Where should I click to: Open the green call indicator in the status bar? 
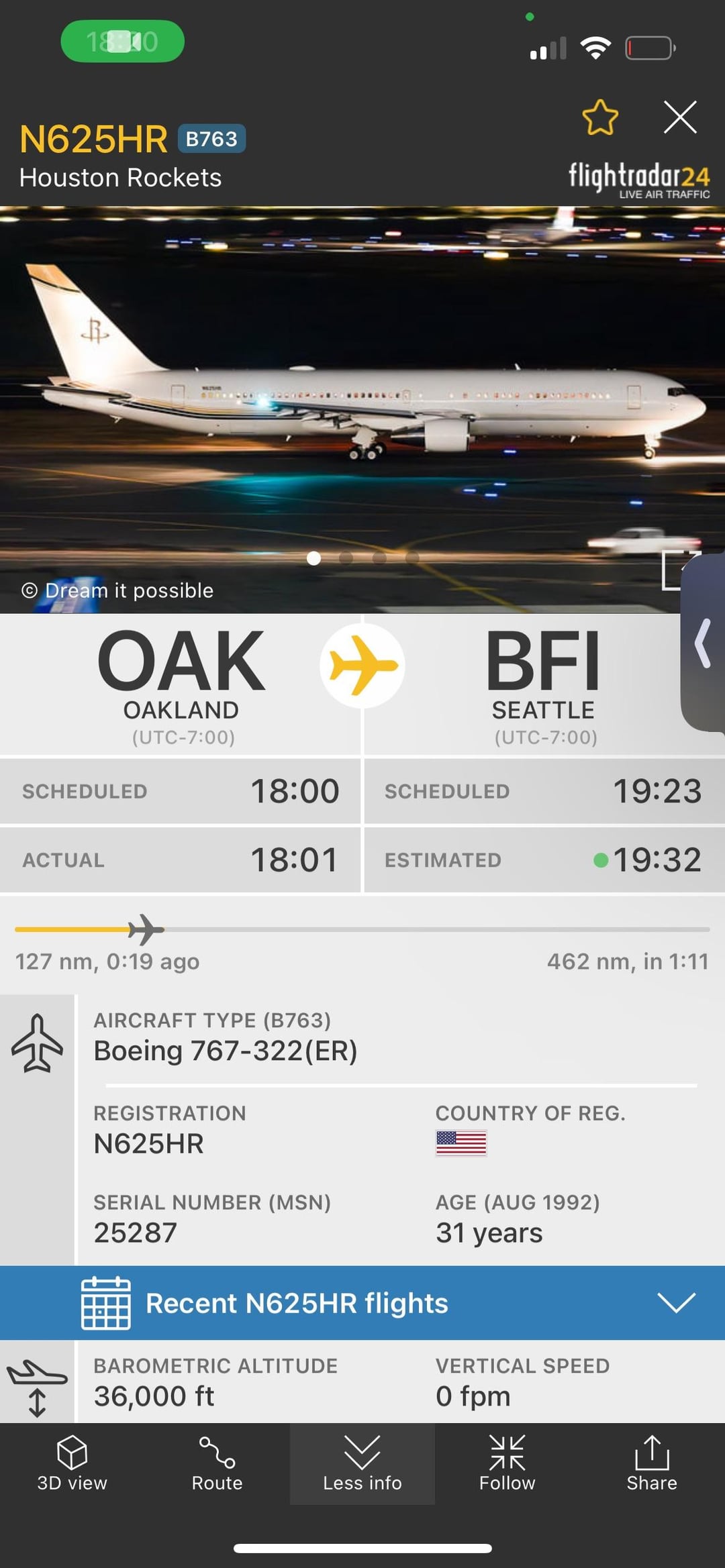(x=122, y=42)
